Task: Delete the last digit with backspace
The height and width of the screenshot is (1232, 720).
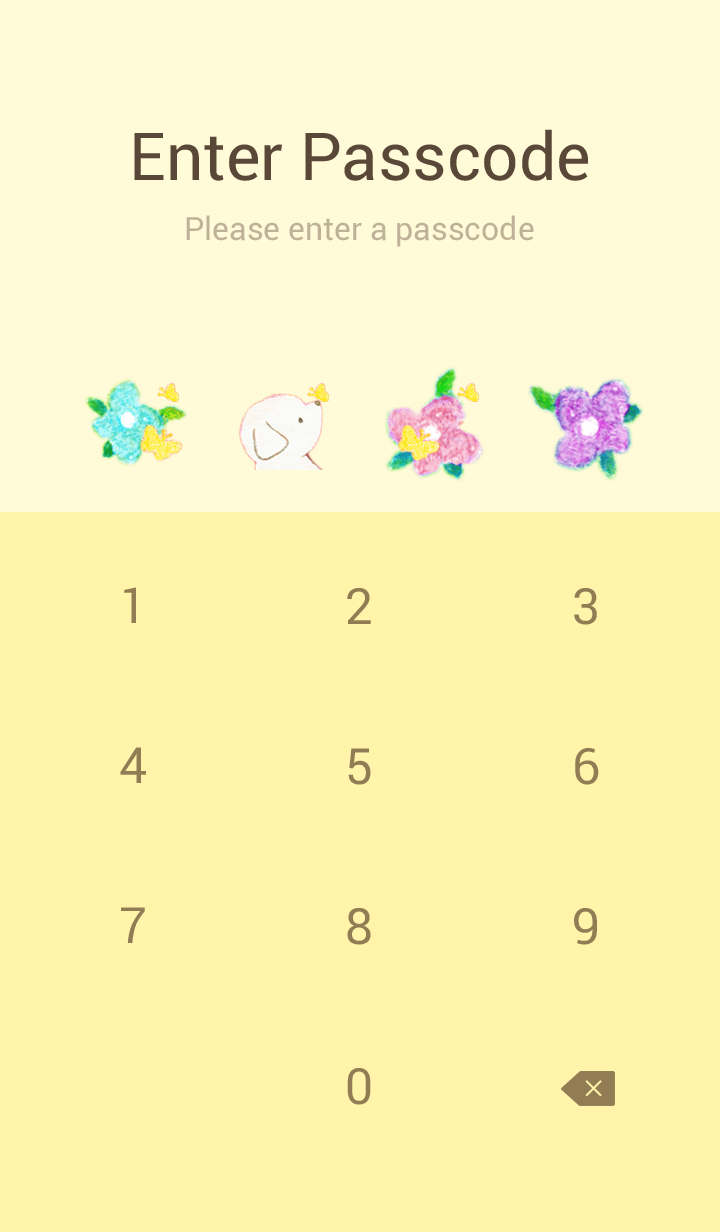Action: tap(588, 1088)
